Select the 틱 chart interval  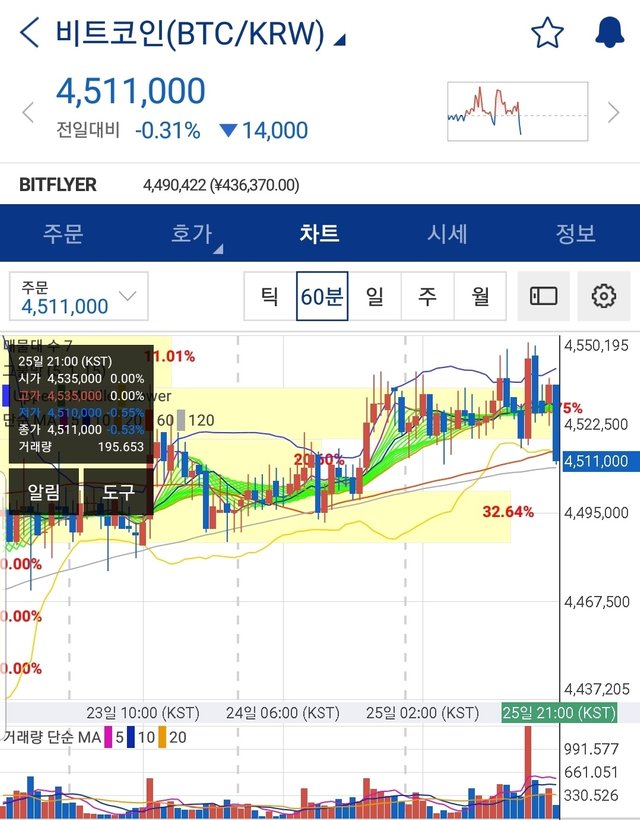[x=270, y=297]
